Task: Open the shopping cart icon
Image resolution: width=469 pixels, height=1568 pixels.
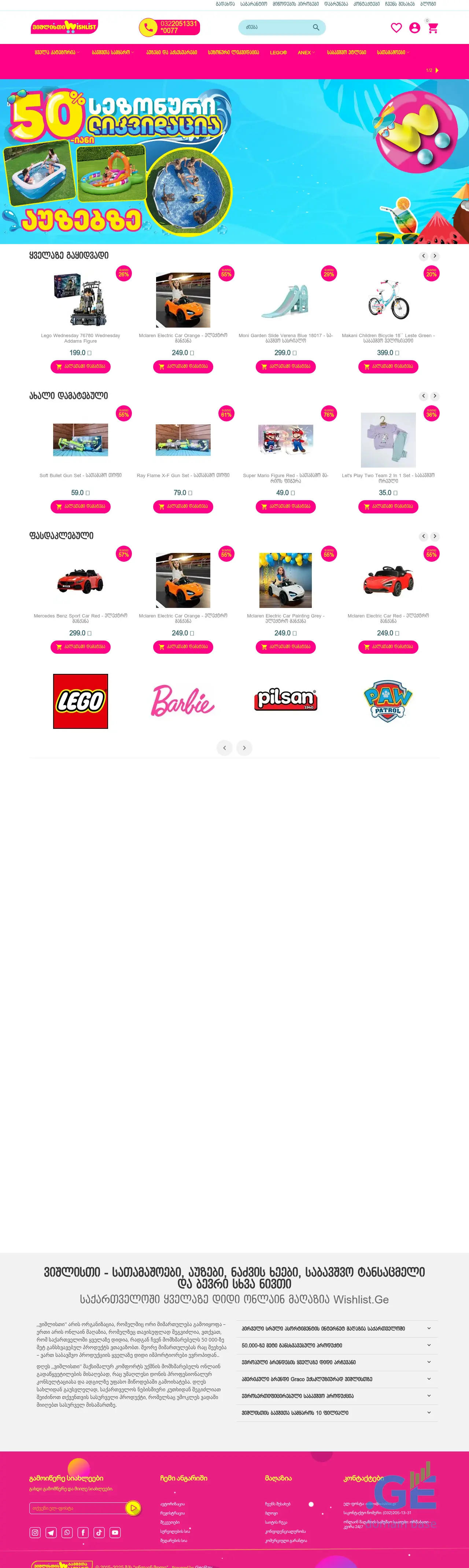Action: [x=432, y=28]
